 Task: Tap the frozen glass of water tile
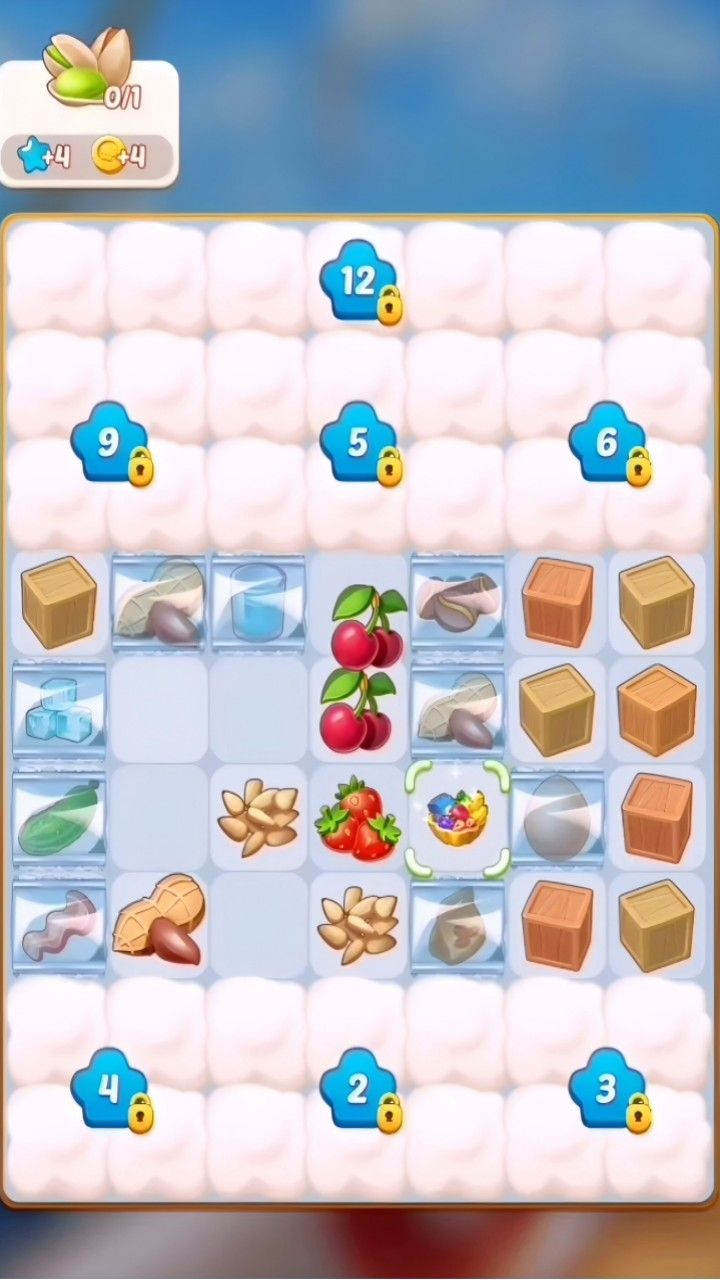point(258,603)
